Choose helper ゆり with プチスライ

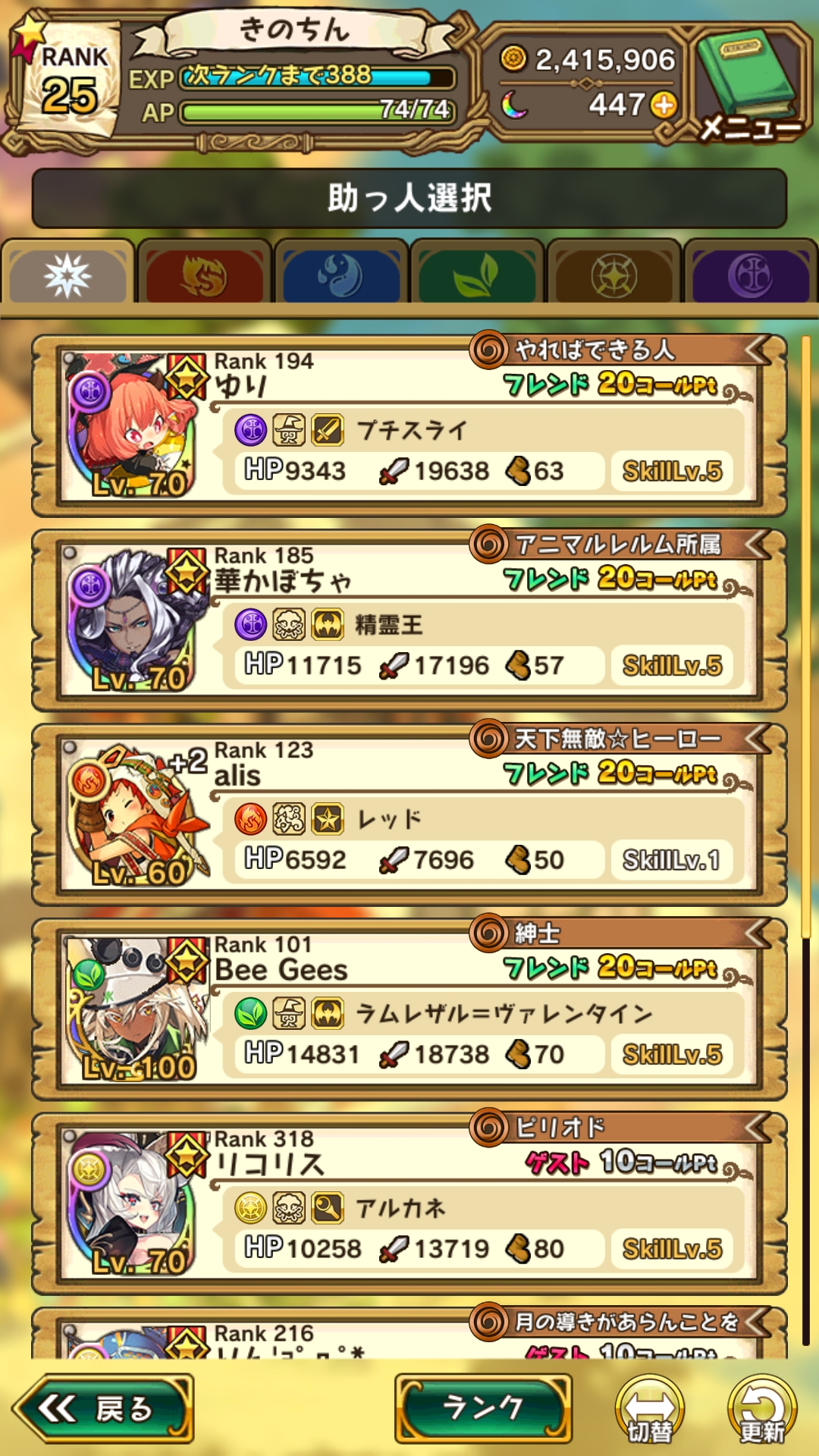[409, 426]
